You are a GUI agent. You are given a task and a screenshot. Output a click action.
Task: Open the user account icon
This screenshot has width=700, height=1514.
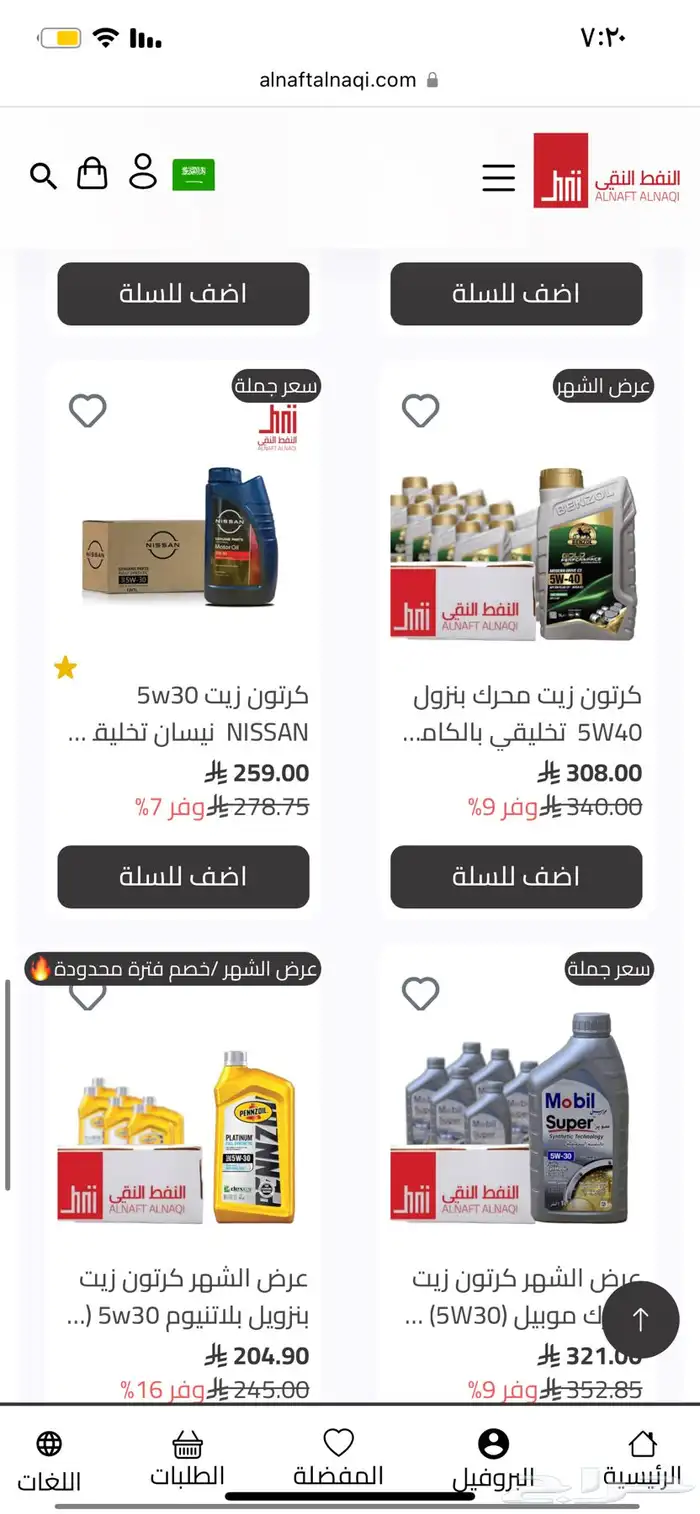click(143, 172)
